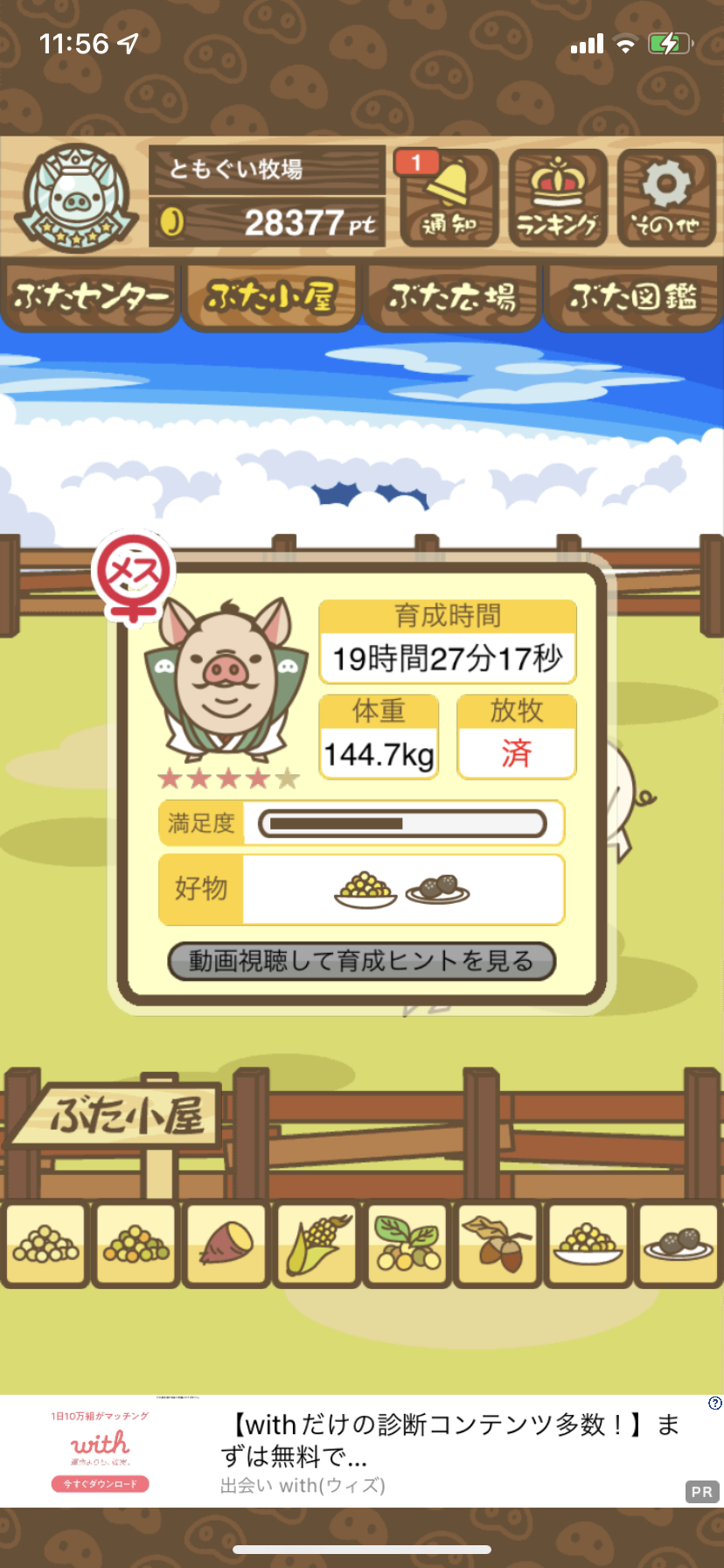Open the with app advertisement banner
Image resolution: width=724 pixels, height=1568 pixels.
[x=362, y=1451]
